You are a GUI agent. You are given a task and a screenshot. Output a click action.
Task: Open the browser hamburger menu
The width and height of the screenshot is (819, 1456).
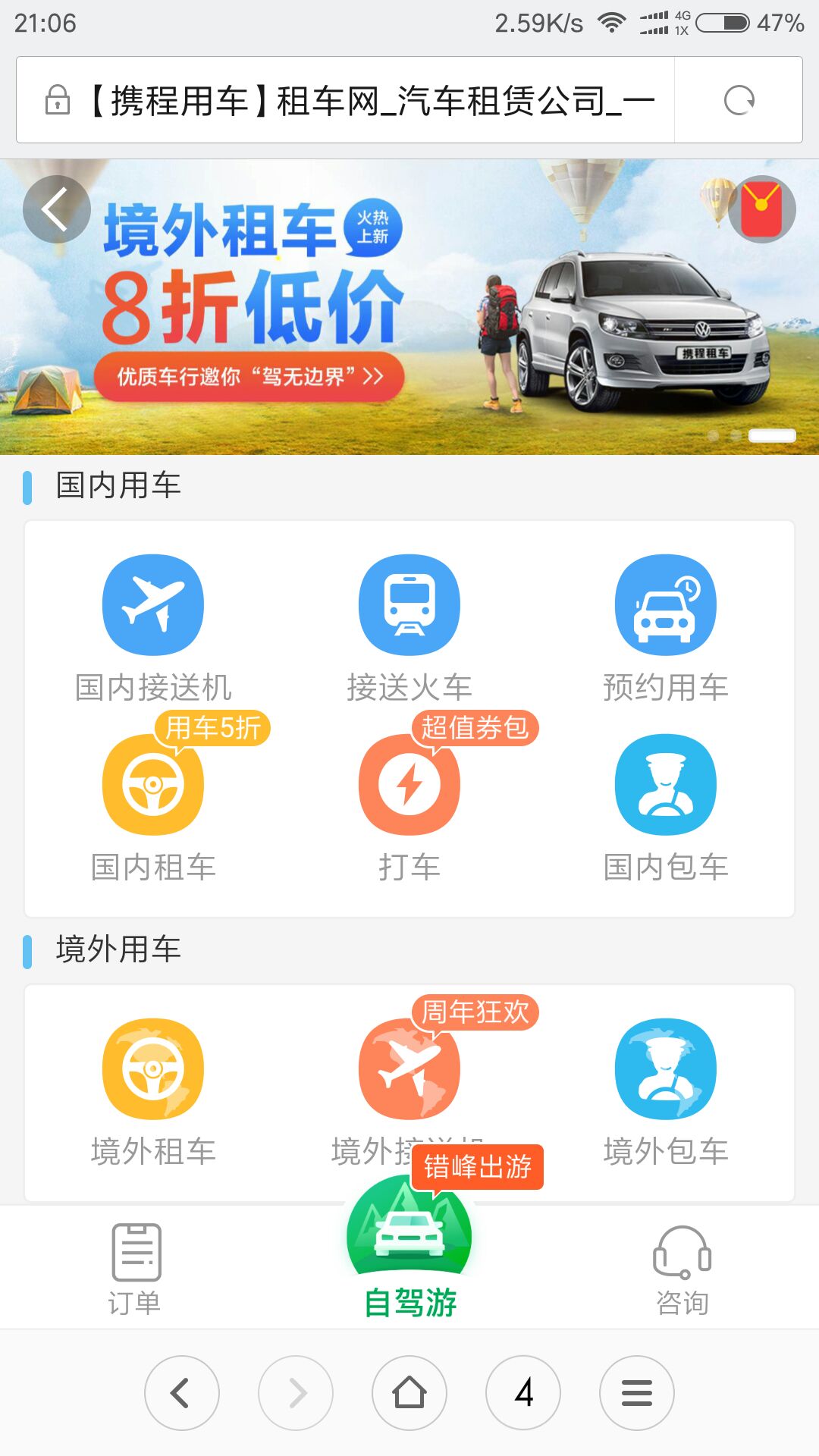pos(637,1393)
